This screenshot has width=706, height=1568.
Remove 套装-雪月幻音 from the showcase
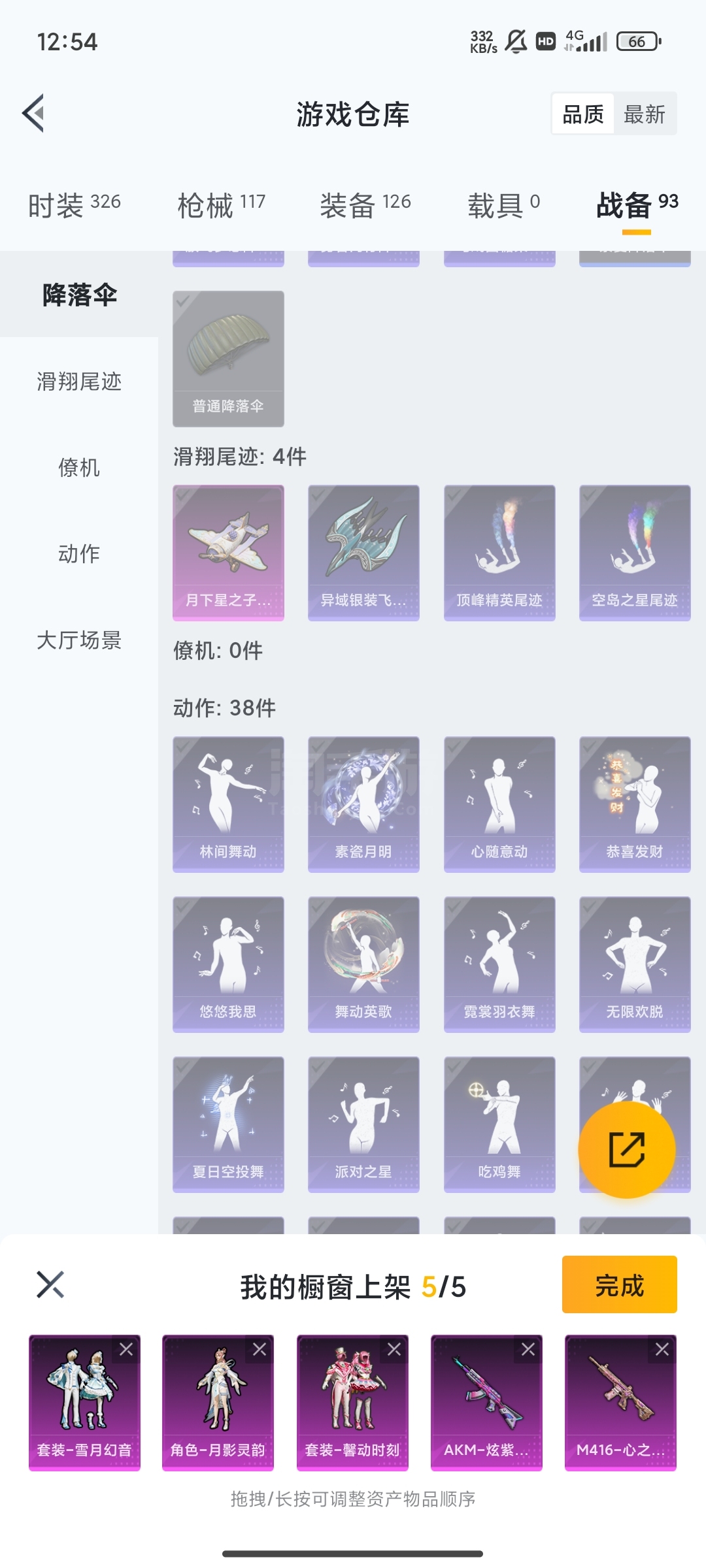[126, 1349]
